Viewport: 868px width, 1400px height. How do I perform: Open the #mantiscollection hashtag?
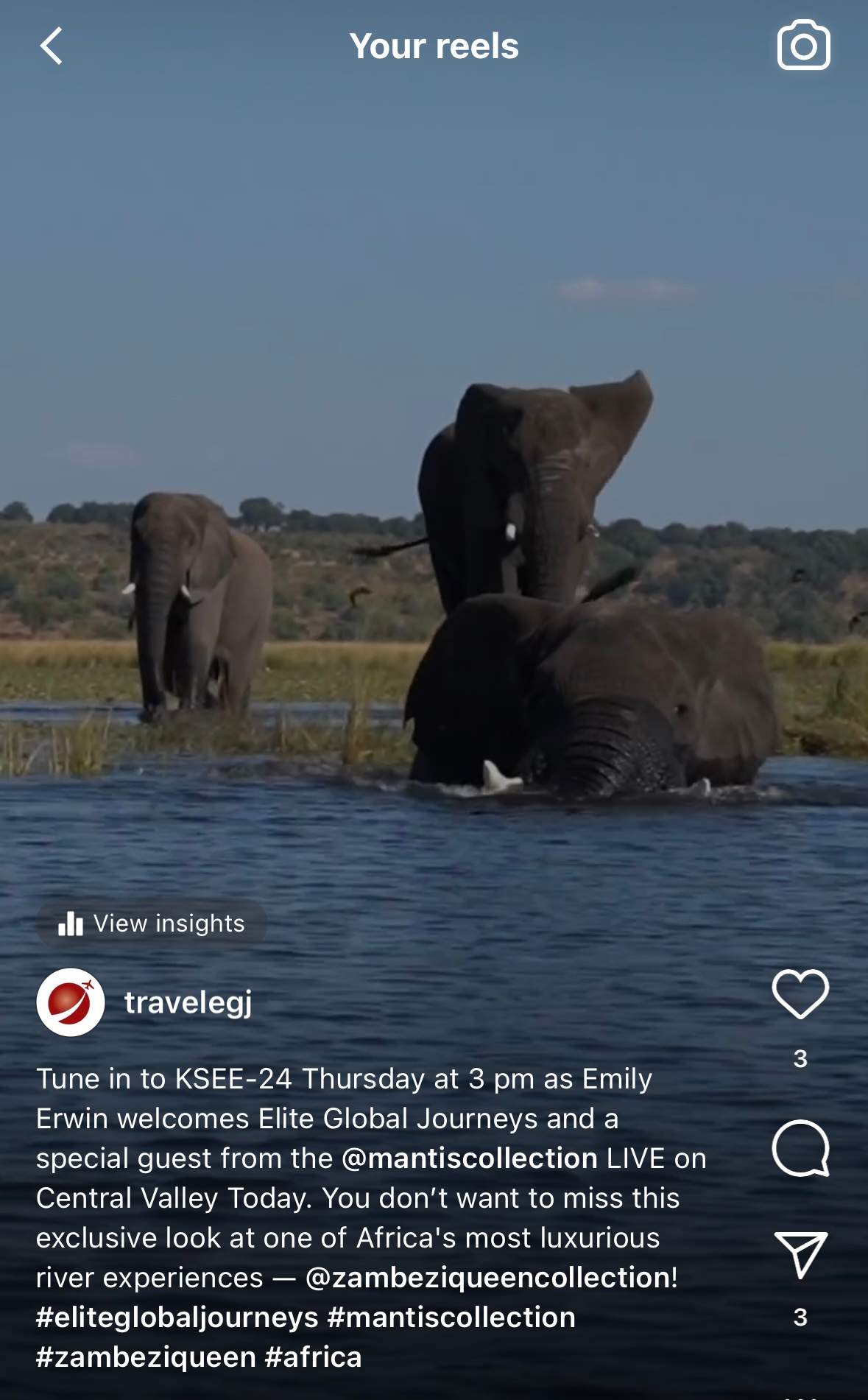point(451,1318)
